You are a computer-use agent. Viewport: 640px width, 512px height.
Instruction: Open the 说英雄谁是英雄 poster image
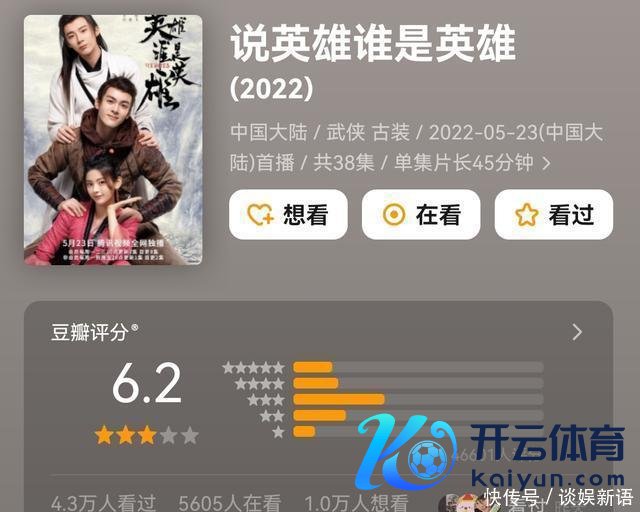(113, 140)
